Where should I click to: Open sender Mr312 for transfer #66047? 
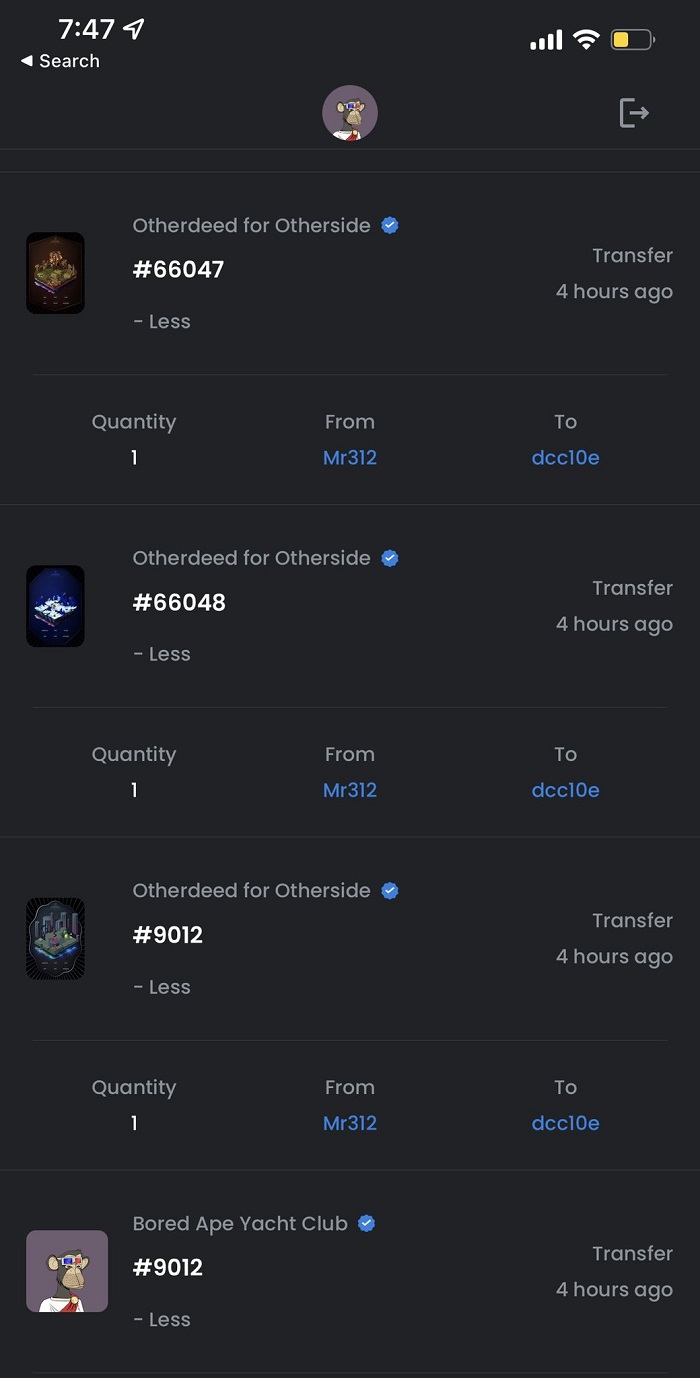[350, 458]
